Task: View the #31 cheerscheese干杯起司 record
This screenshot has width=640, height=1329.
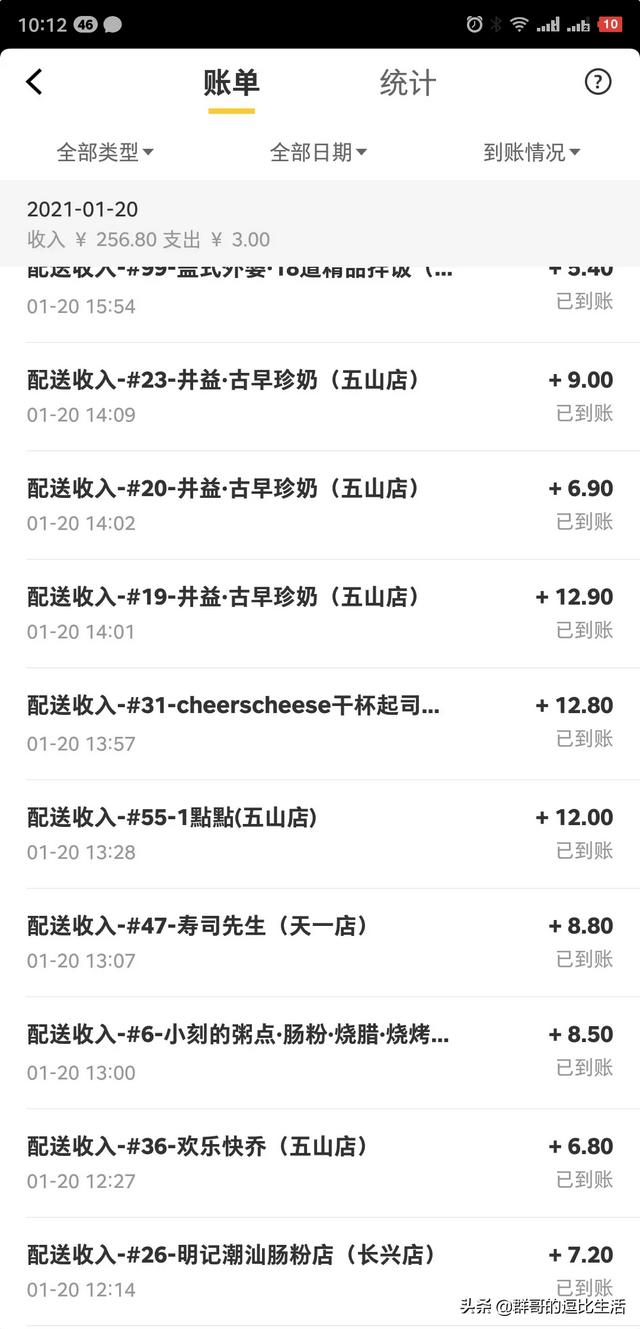Action: [320, 723]
